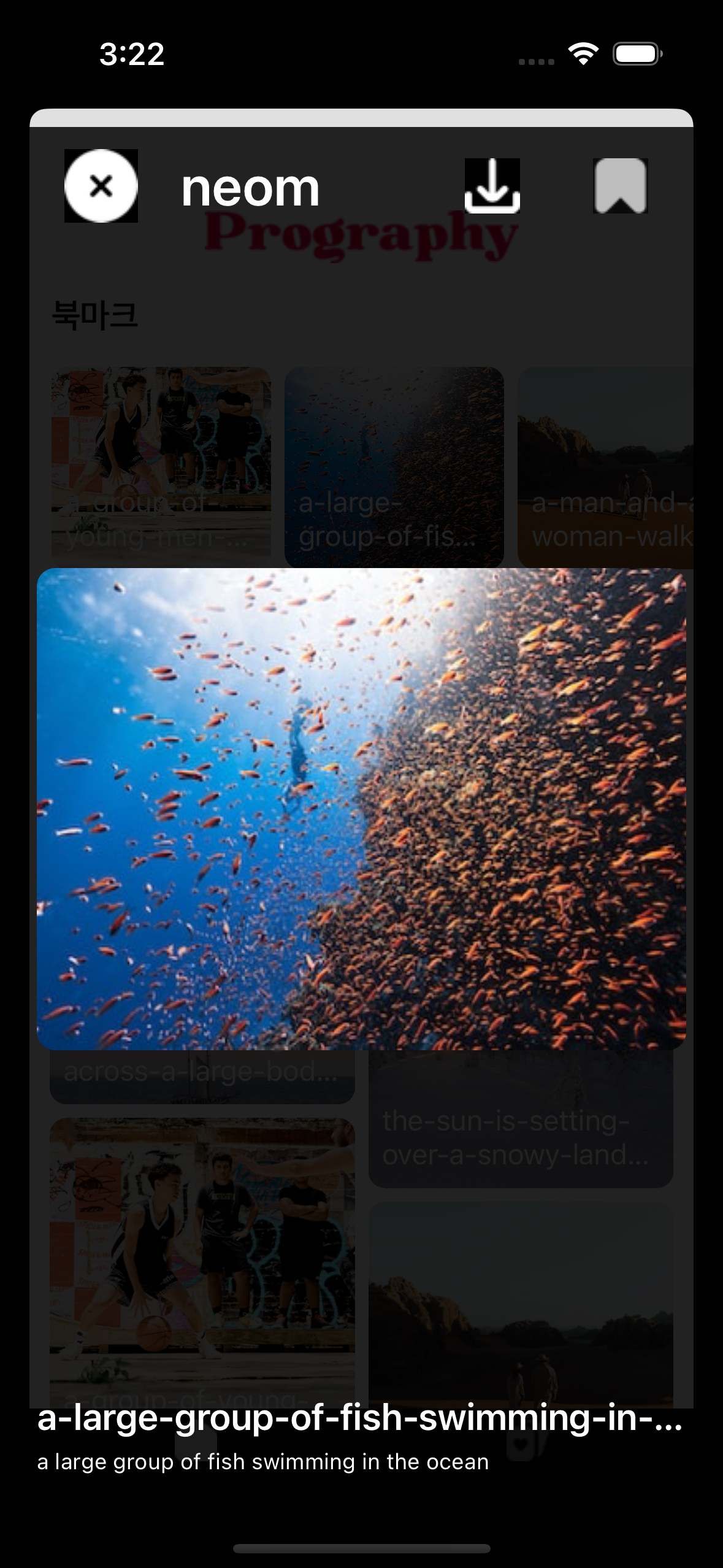723x1568 pixels.
Task: Toggle the bookmark for this photo
Action: [620, 186]
